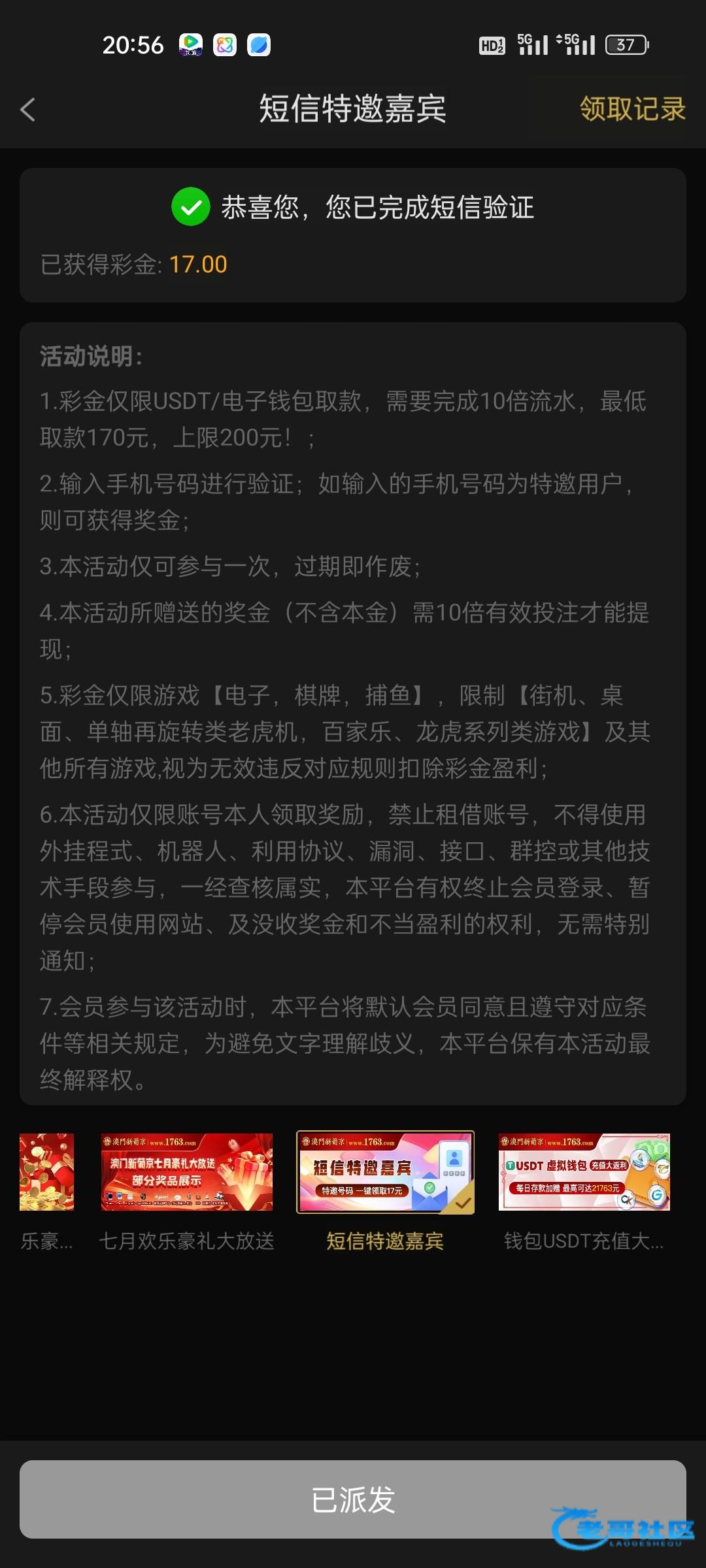706x1568 pixels.
Task: Tap the 已派发 button
Action: 353,1499
